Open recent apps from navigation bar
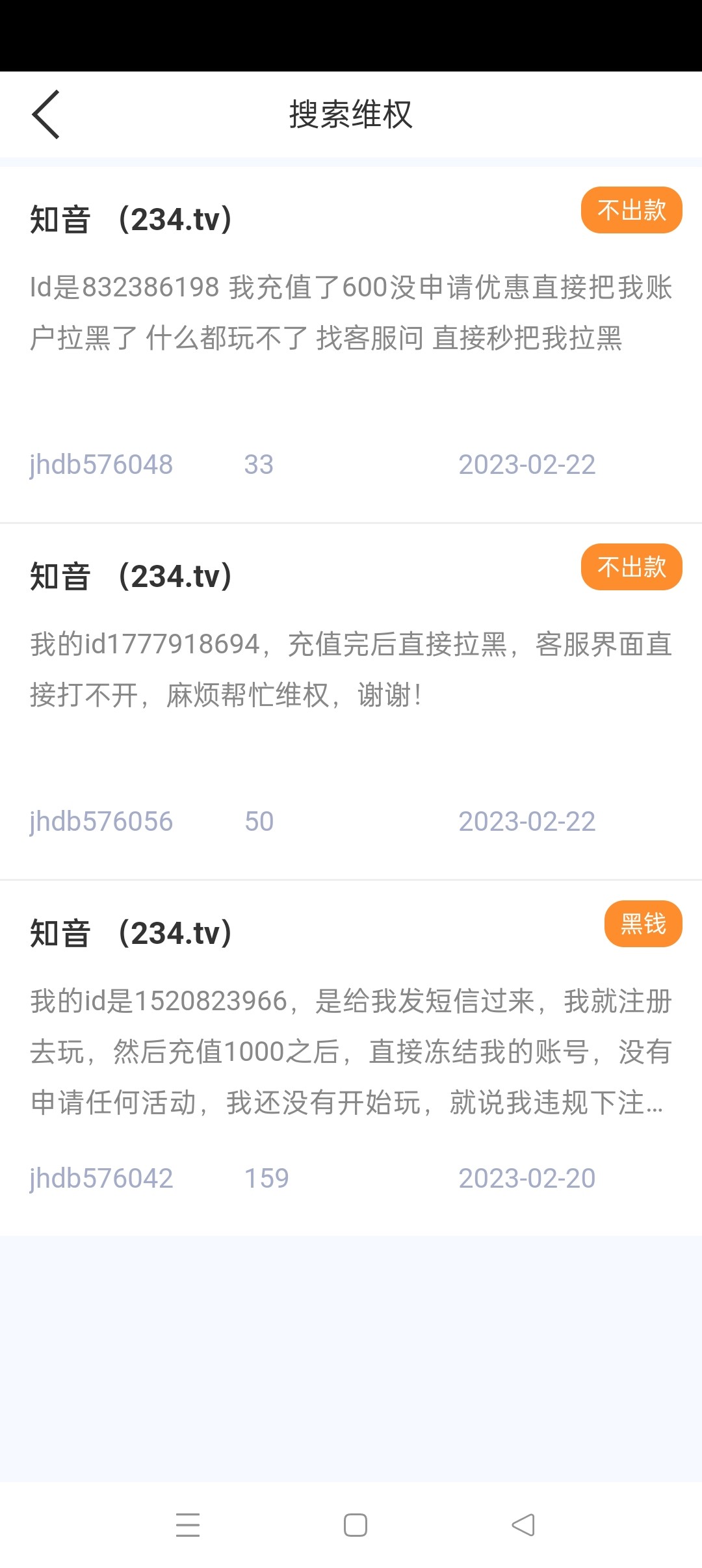Screen dimensions: 702x1568 [188, 1525]
